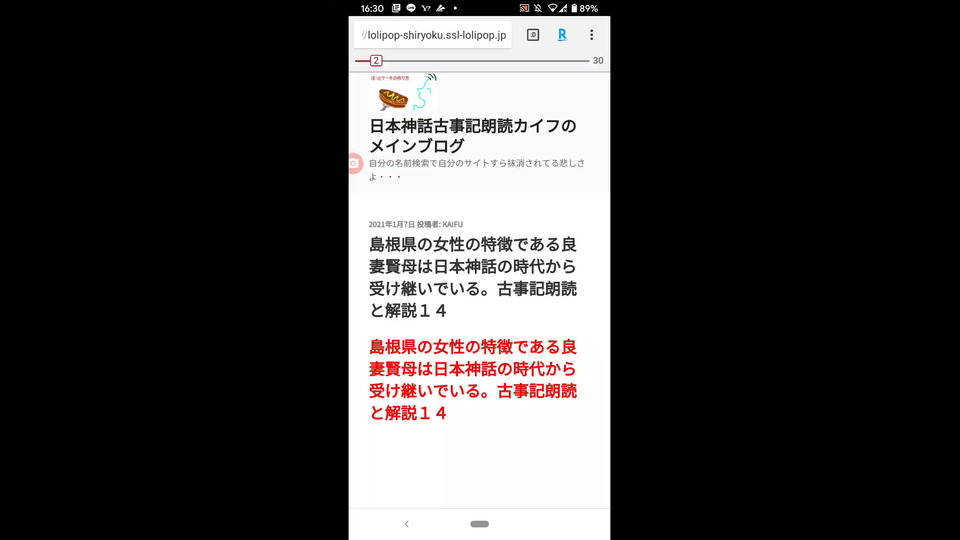Go back with the system back arrow
Image resolution: width=960 pixels, height=540 pixels.
click(406, 524)
